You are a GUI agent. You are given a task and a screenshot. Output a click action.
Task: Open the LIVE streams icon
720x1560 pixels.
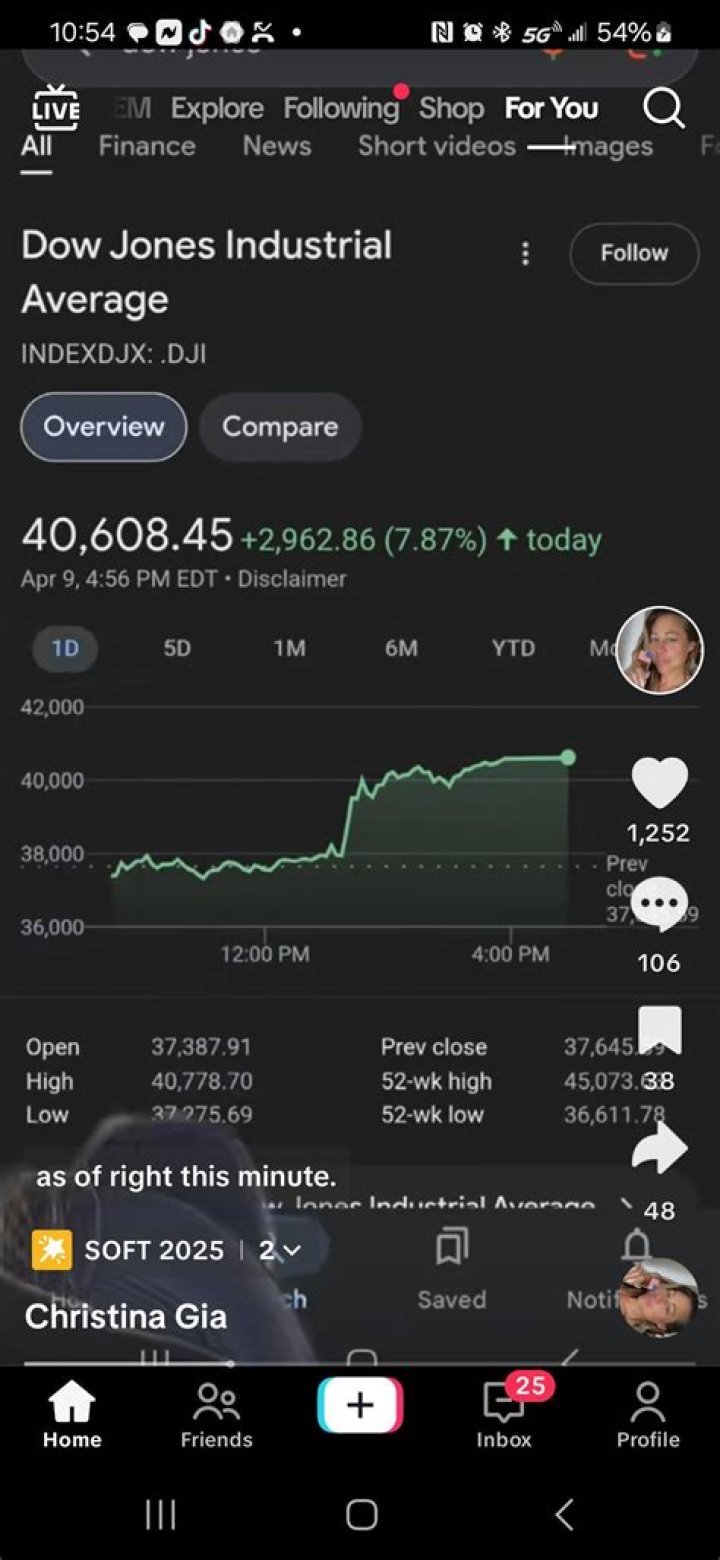tap(55, 108)
